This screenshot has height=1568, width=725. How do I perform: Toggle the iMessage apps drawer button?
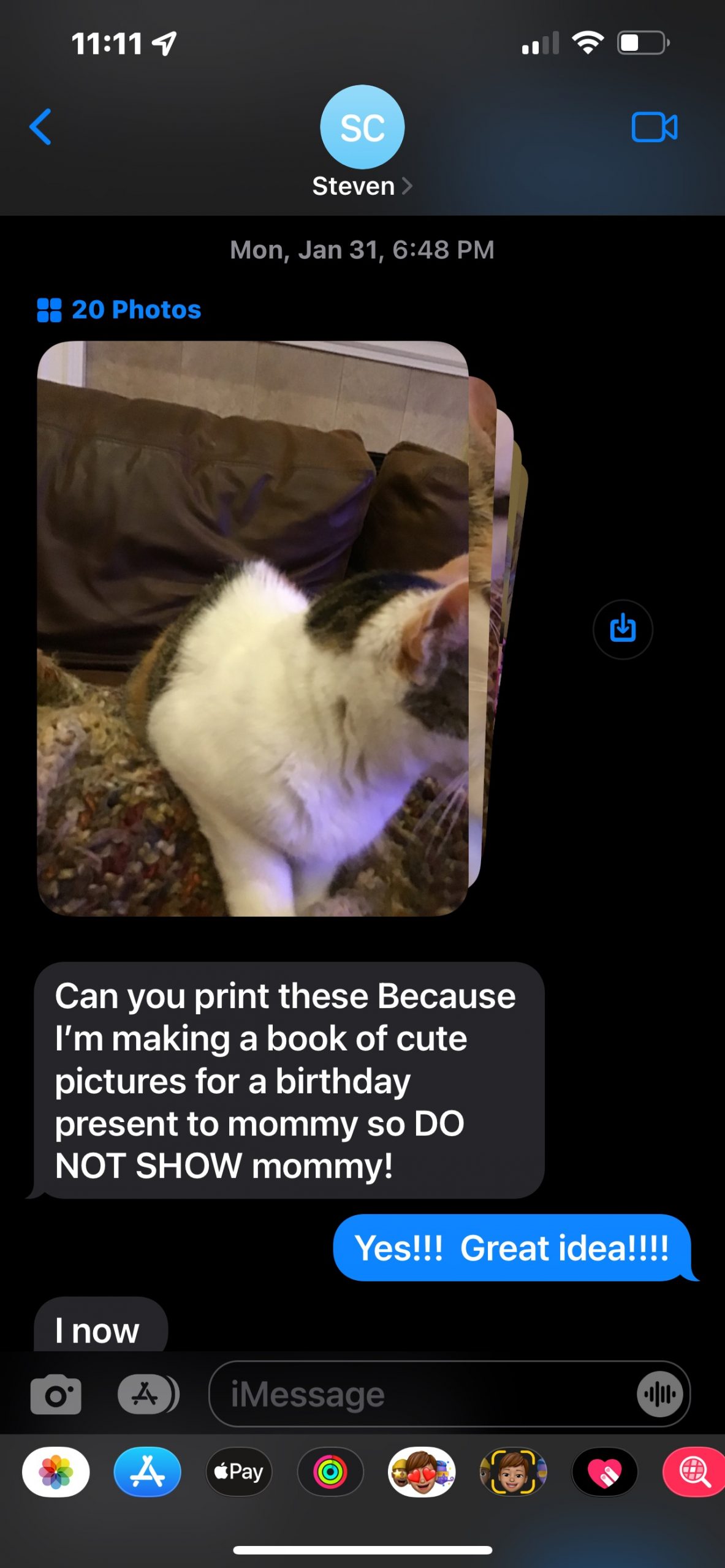(x=147, y=1395)
